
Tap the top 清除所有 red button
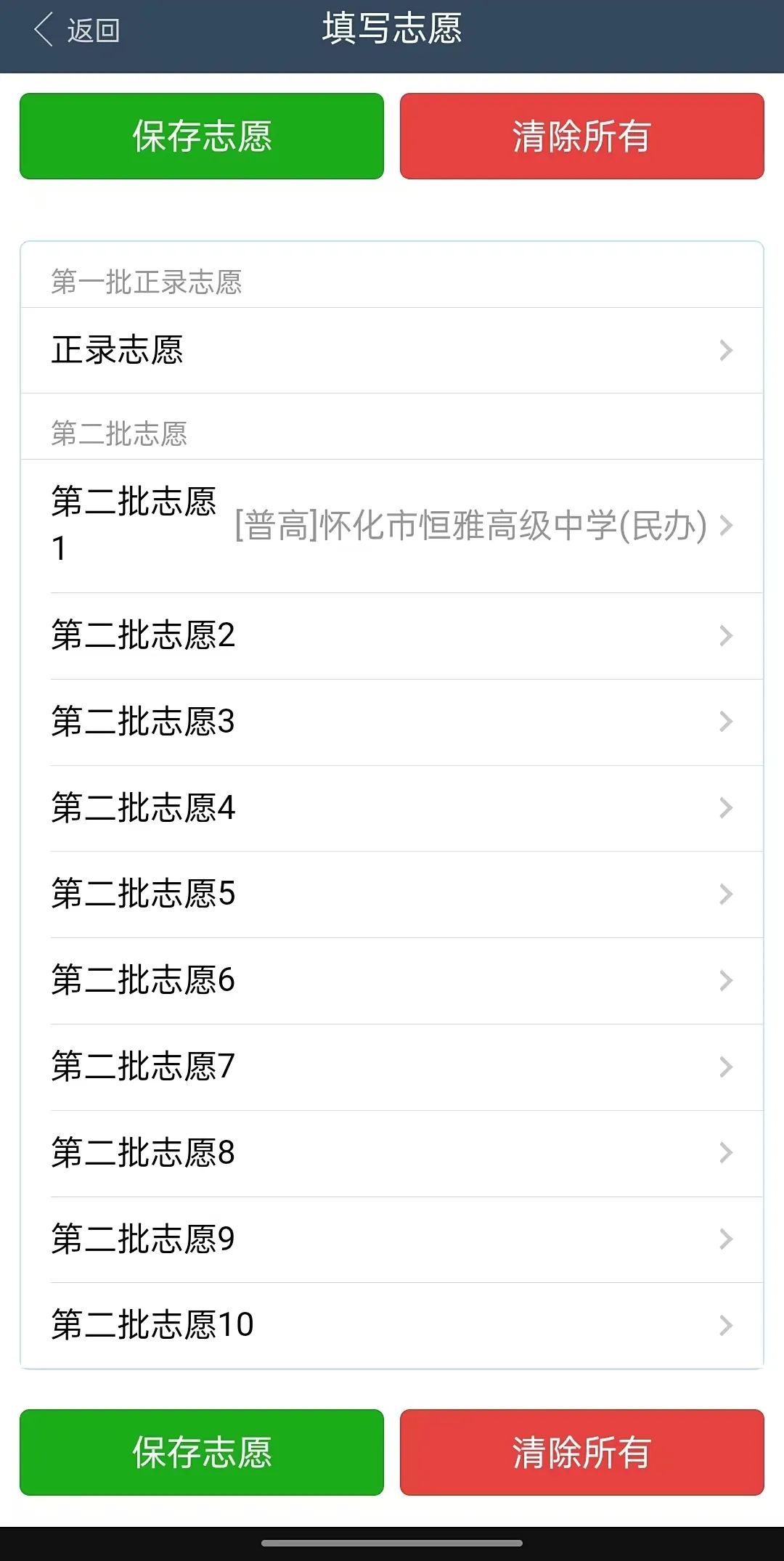582,136
